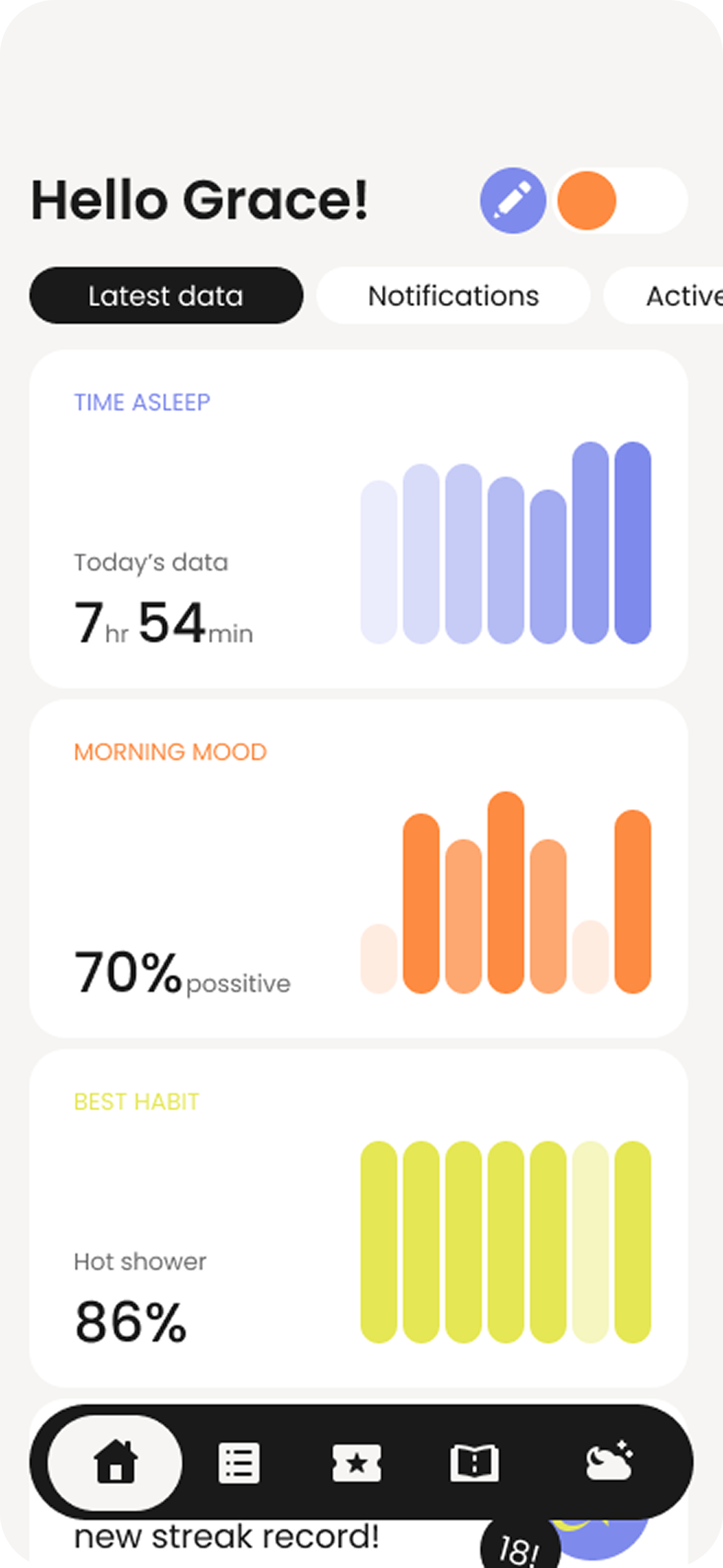Flip the orange toggle switch

[620, 201]
